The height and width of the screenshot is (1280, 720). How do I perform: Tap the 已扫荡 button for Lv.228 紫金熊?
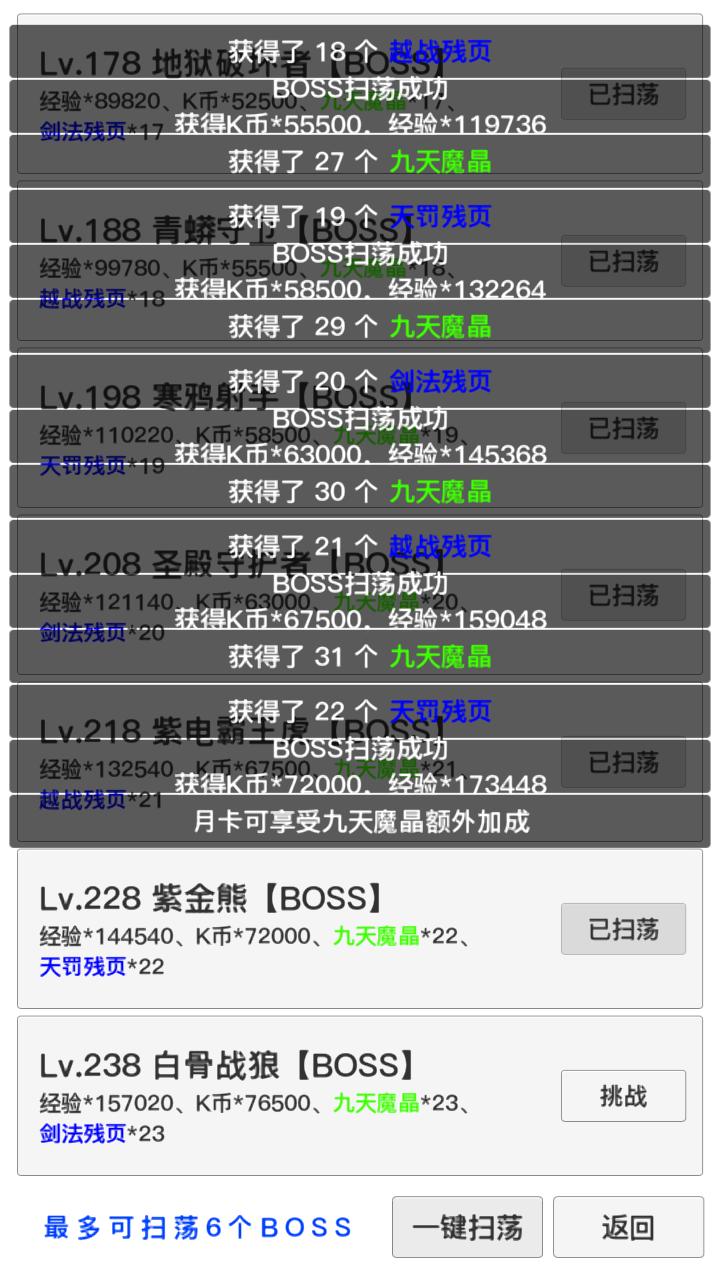623,928
